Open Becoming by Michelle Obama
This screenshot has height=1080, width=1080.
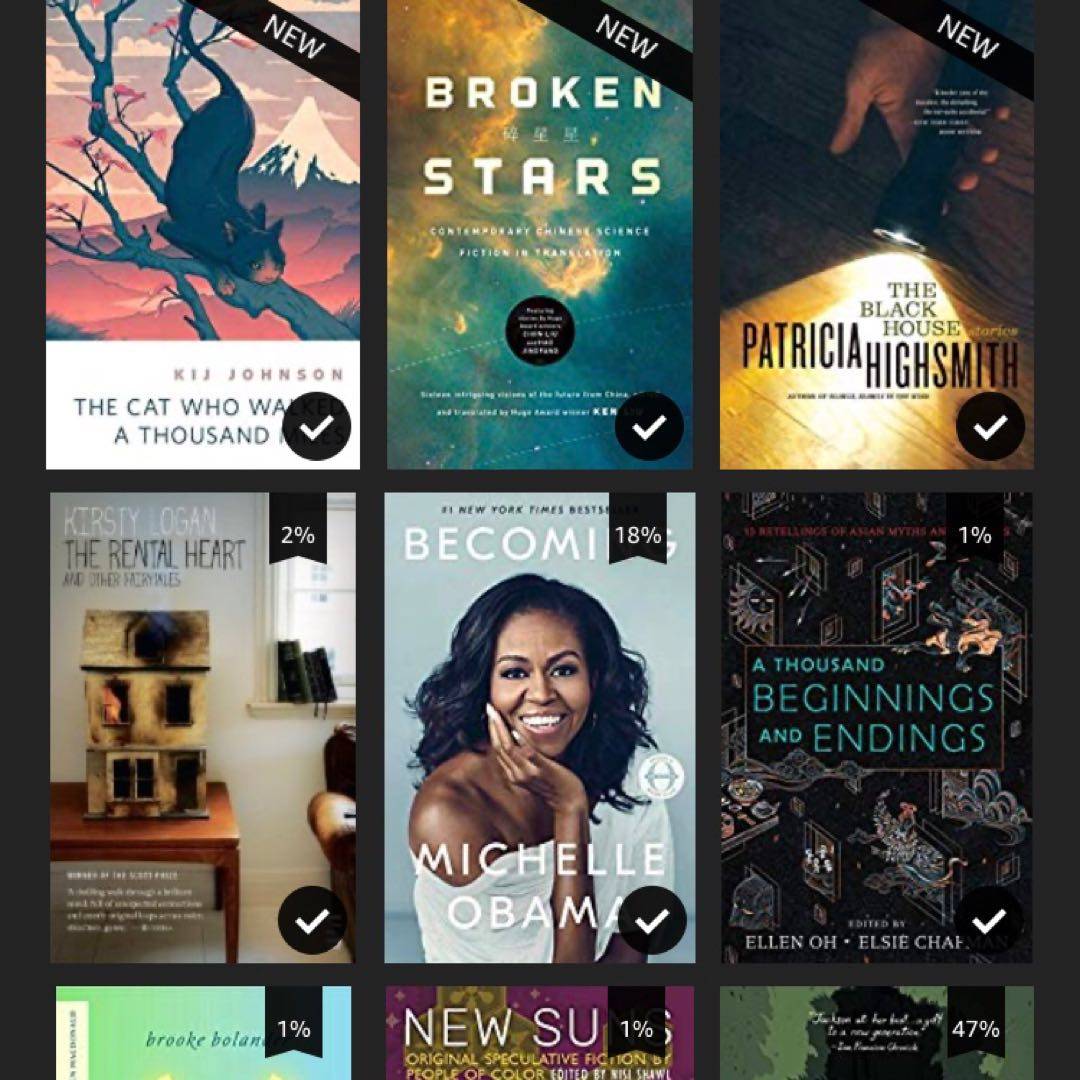[x=540, y=726]
